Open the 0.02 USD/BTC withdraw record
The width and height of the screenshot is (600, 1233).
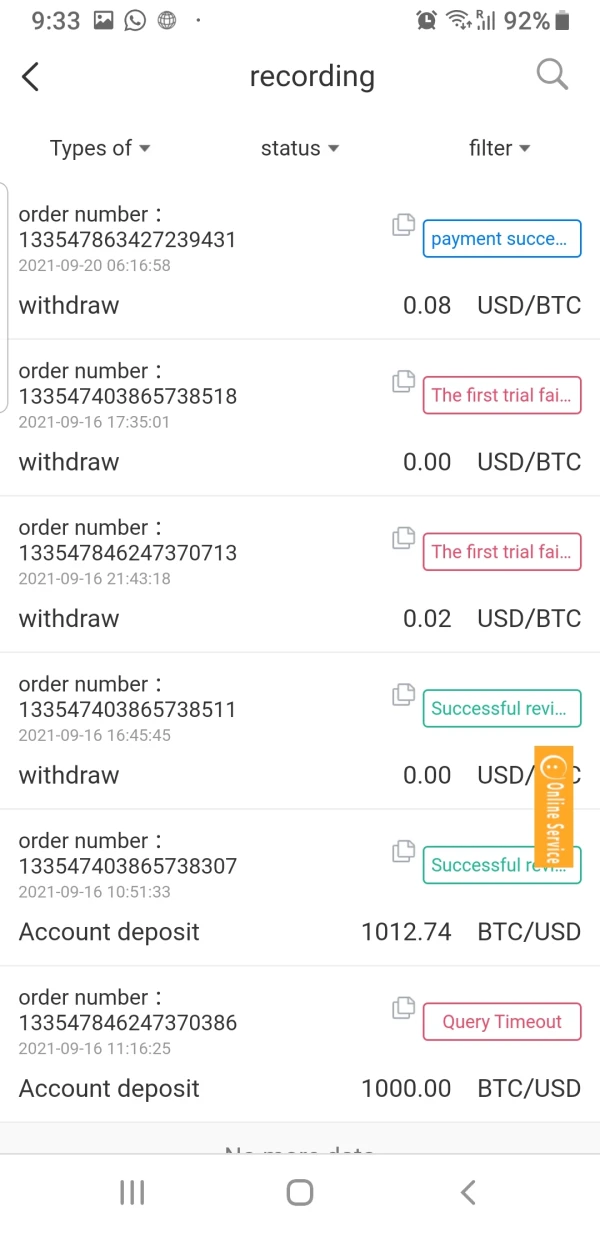(x=300, y=574)
